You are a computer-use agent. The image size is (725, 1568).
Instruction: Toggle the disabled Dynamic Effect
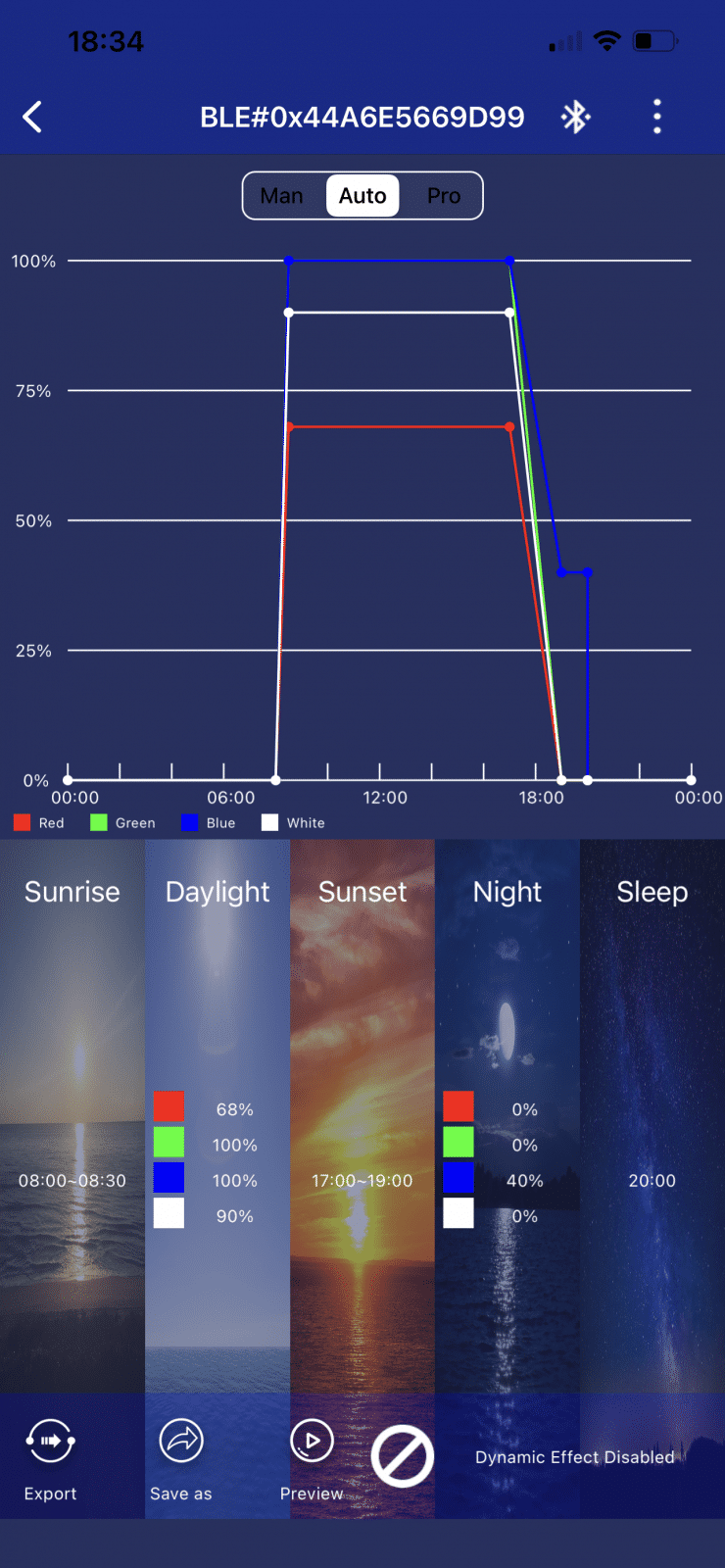(403, 1456)
